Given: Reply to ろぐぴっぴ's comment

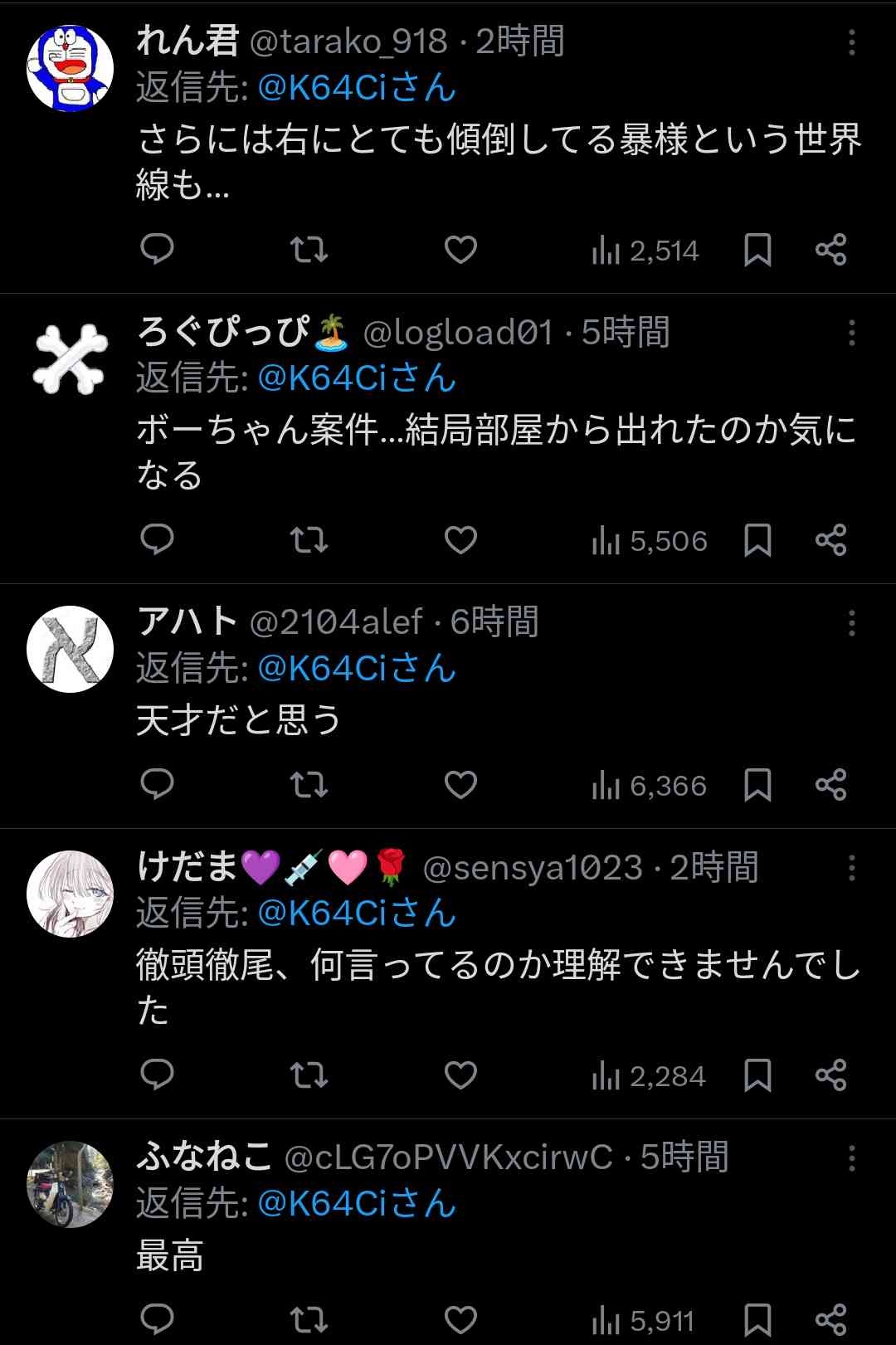Looking at the screenshot, I should 157,540.
